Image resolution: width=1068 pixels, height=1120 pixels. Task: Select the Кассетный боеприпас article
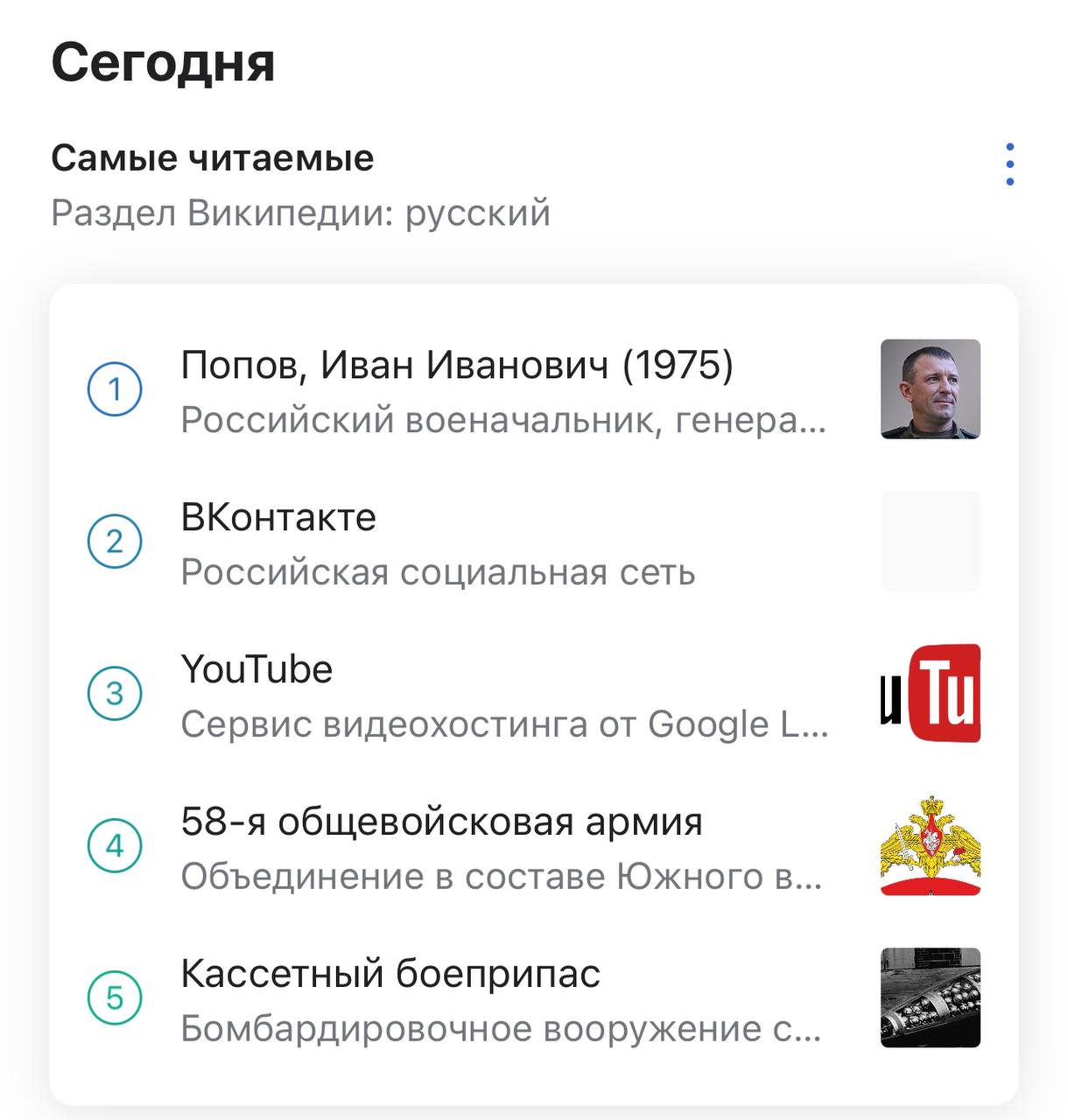click(x=390, y=974)
